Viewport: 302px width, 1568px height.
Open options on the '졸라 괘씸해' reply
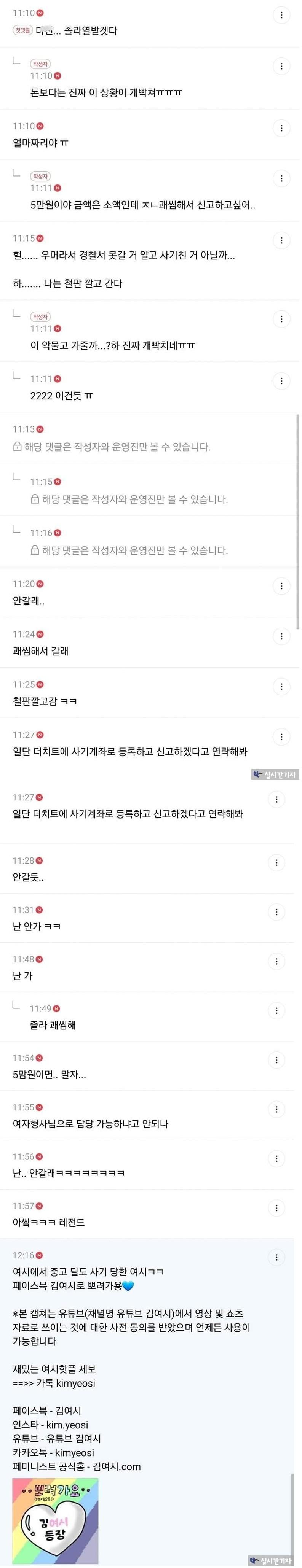click(x=276, y=1010)
